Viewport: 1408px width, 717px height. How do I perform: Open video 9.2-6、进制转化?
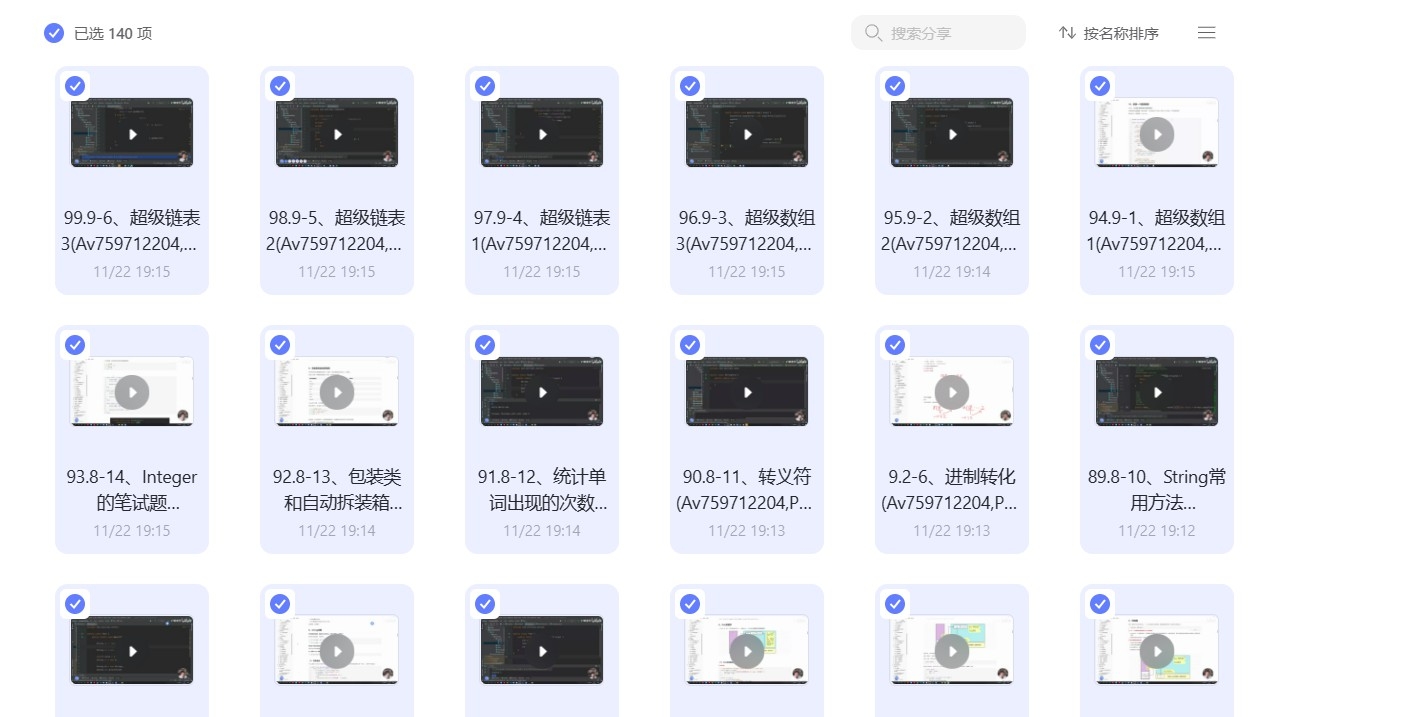[952, 393]
